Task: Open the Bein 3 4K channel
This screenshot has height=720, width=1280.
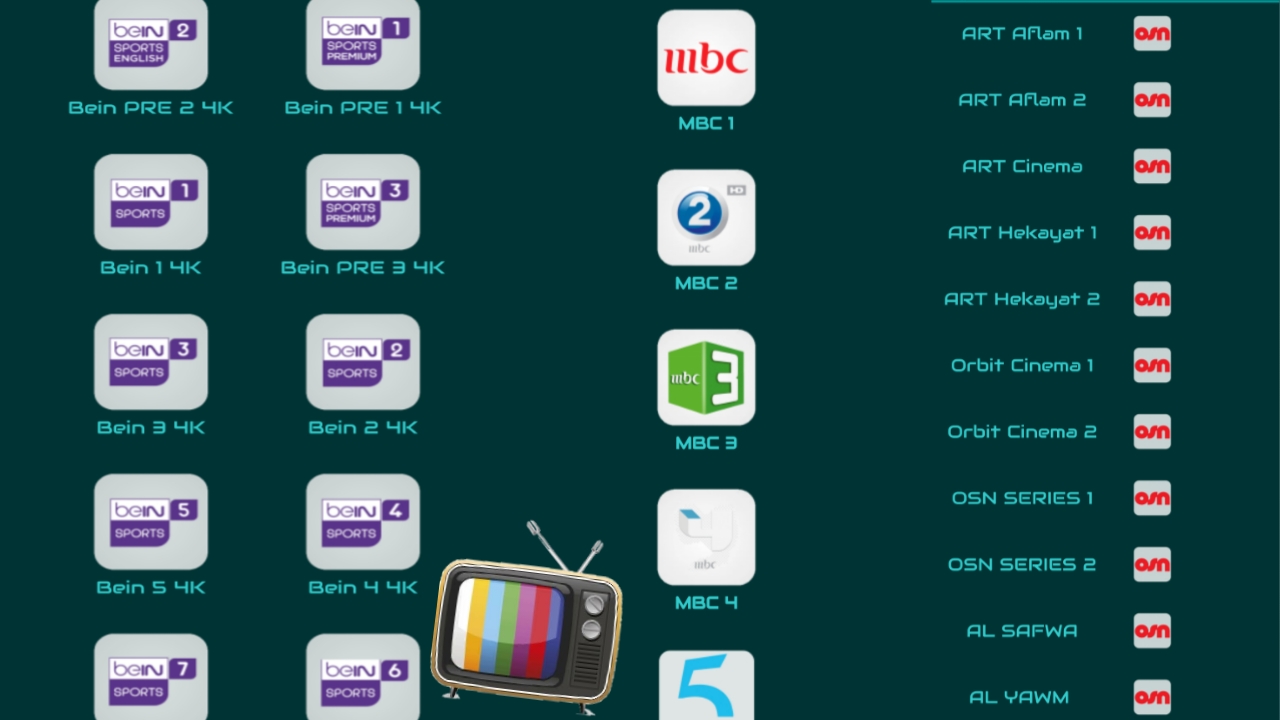Action: click(x=151, y=362)
